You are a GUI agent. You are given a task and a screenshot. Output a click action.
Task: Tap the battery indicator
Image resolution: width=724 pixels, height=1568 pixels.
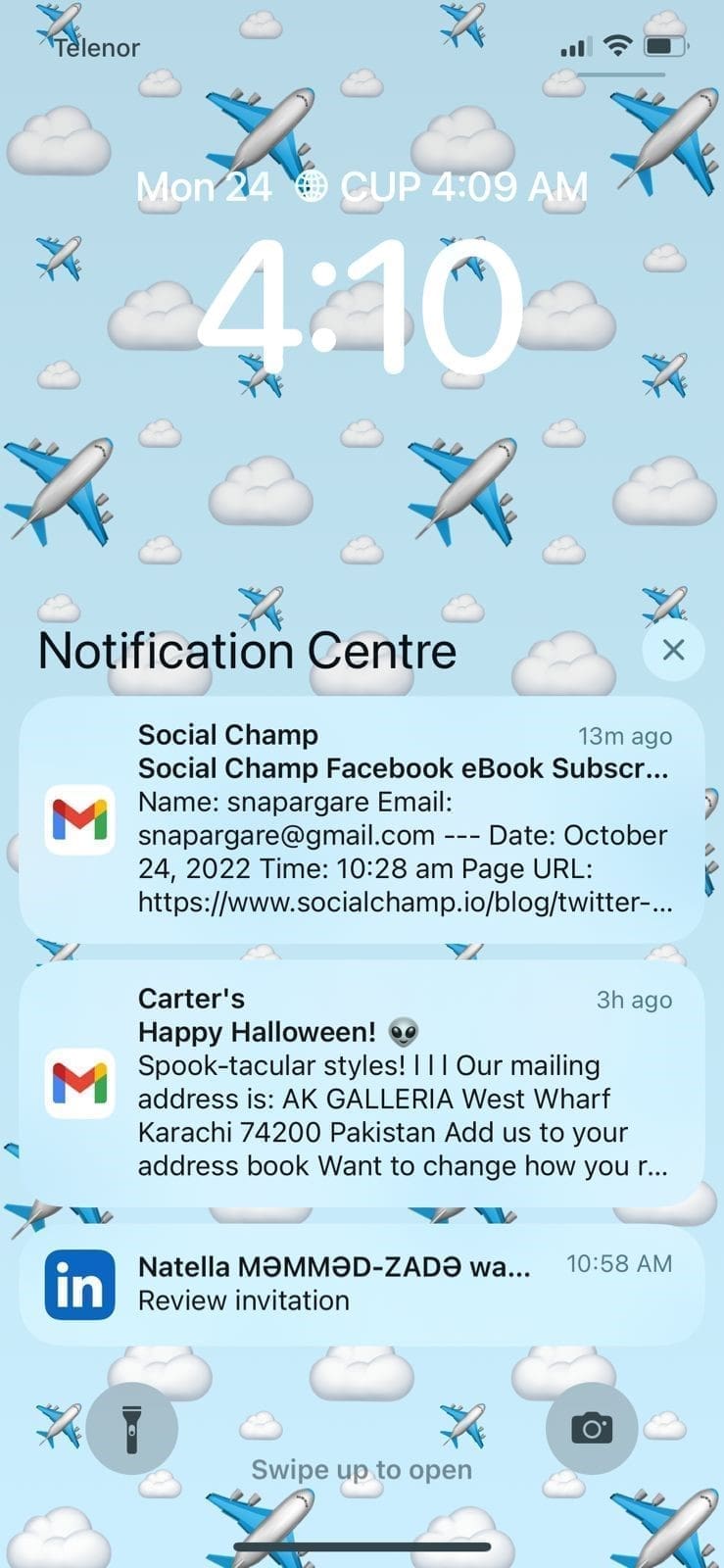pos(662,44)
